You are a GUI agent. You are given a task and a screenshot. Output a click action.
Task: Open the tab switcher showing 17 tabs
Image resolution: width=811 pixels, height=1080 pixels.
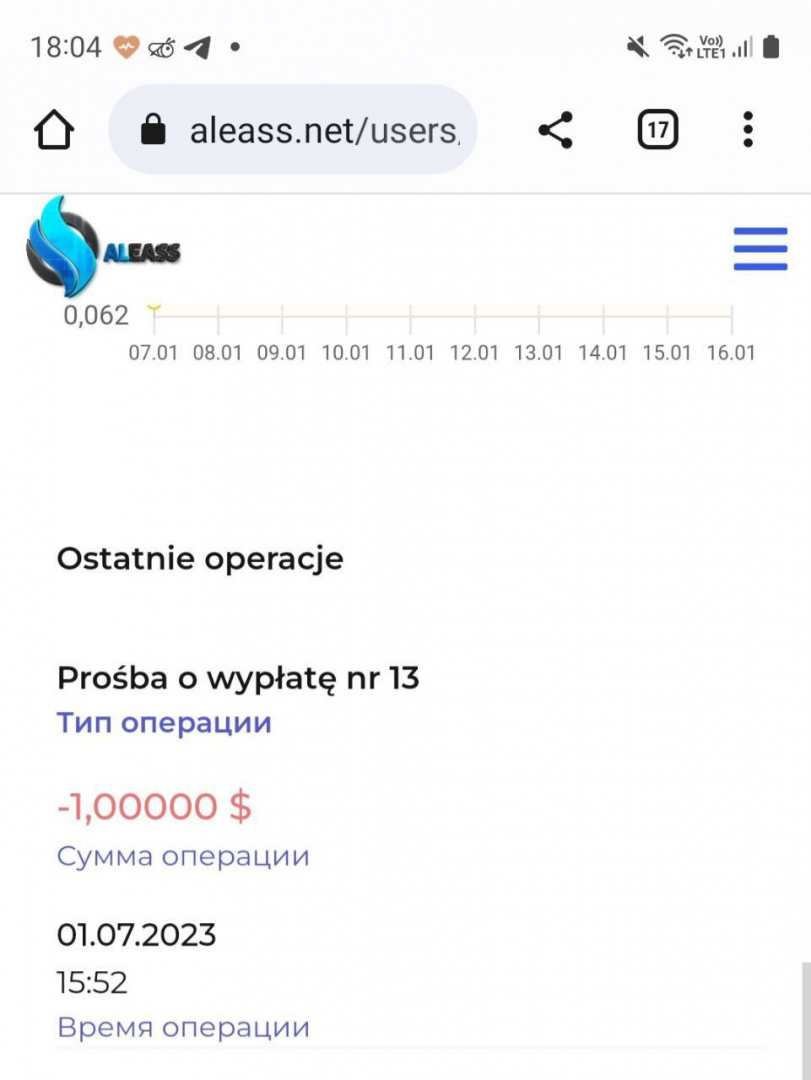(x=657, y=130)
